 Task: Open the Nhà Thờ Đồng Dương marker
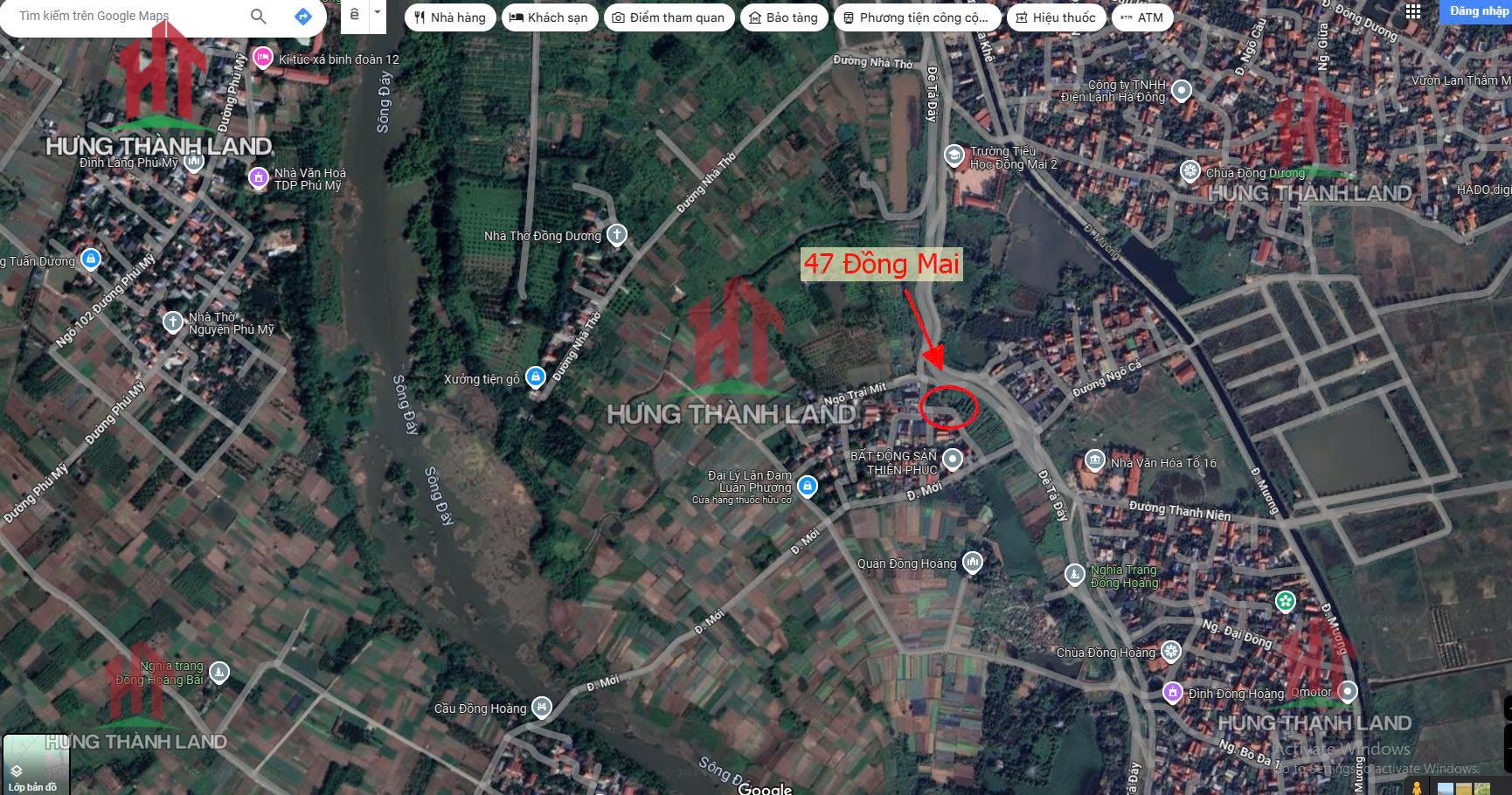pyautogui.click(x=617, y=235)
